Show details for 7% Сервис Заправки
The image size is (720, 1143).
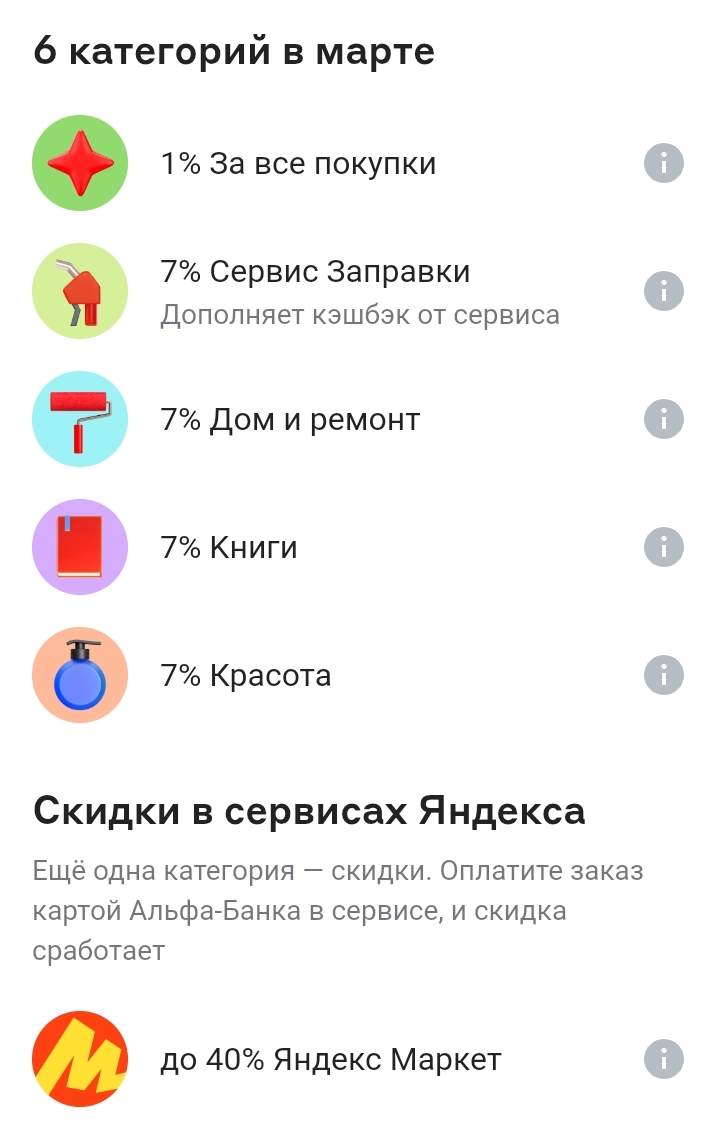(663, 291)
